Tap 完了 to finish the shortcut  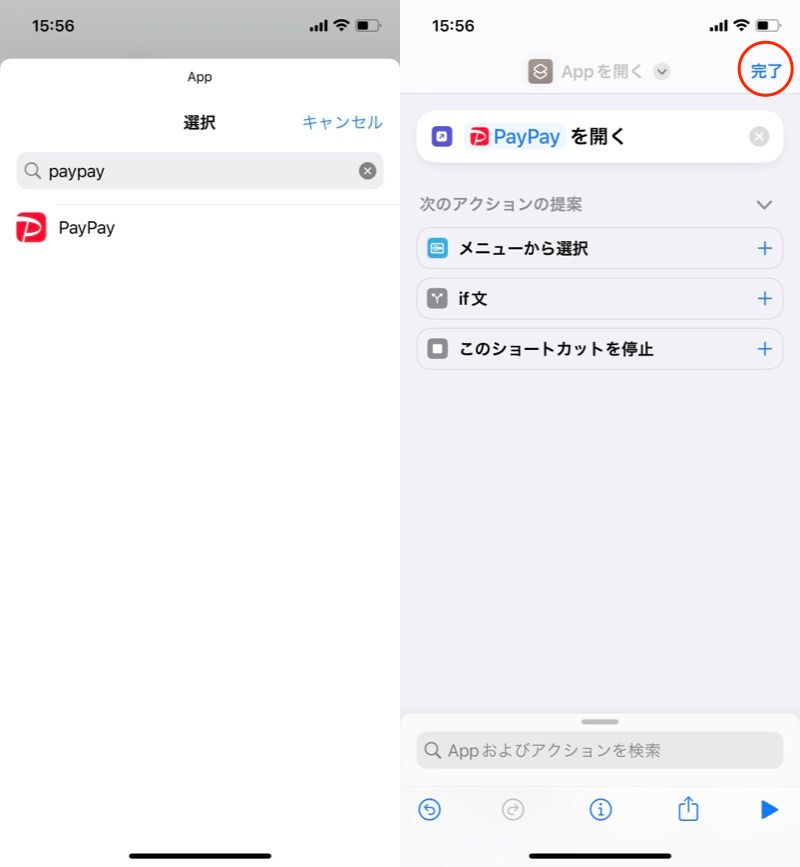[766, 71]
